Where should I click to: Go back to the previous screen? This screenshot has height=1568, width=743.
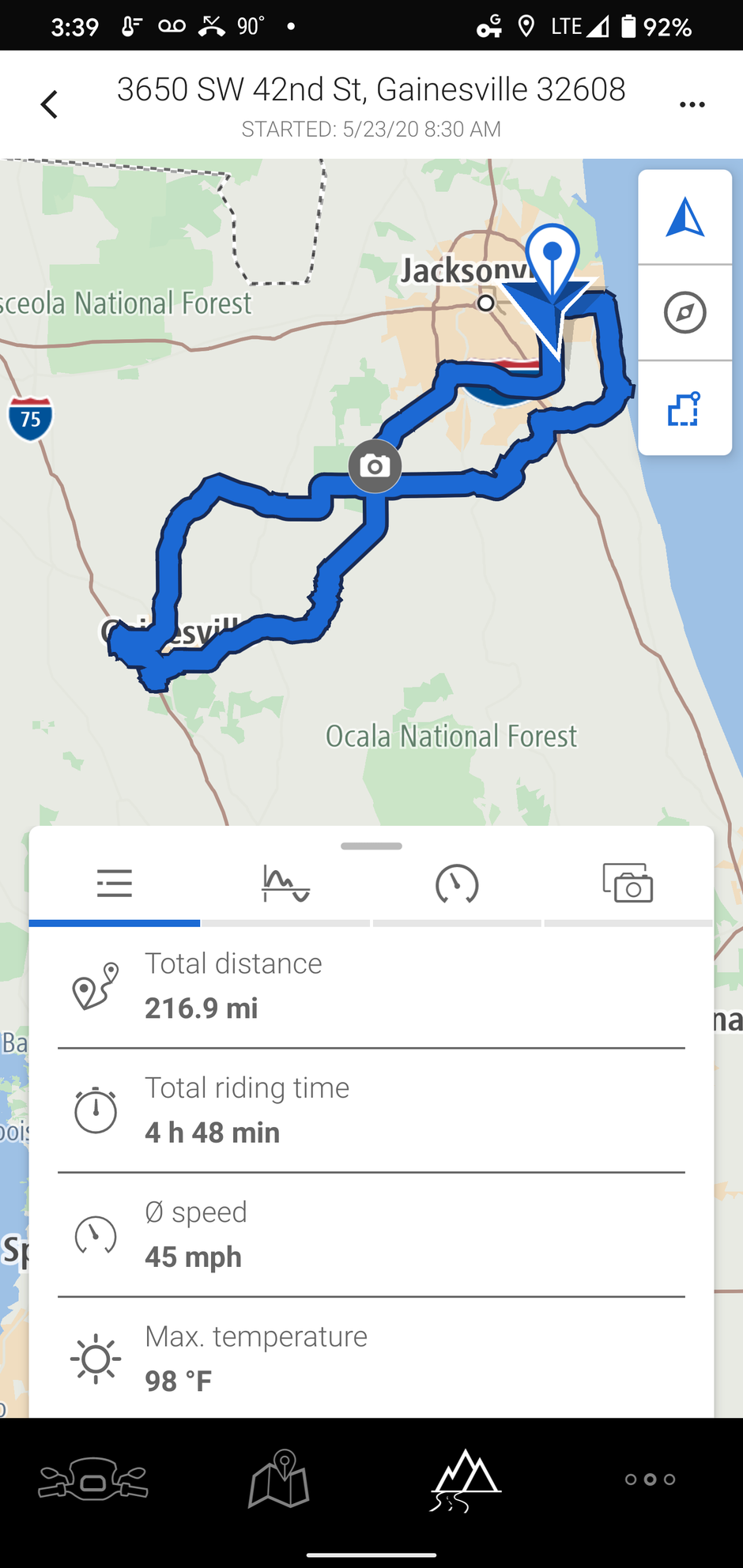click(x=49, y=104)
